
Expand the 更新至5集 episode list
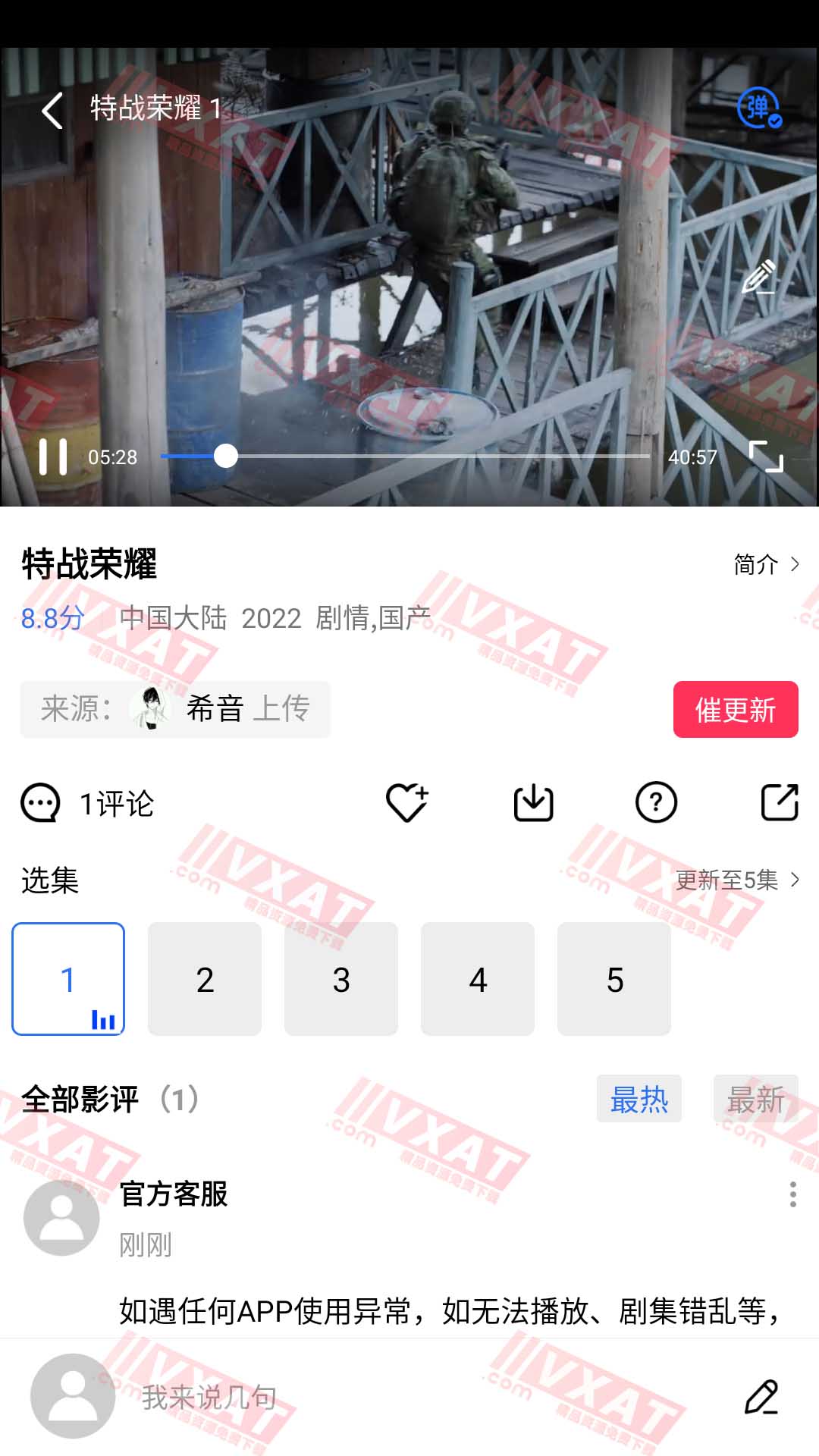737,880
